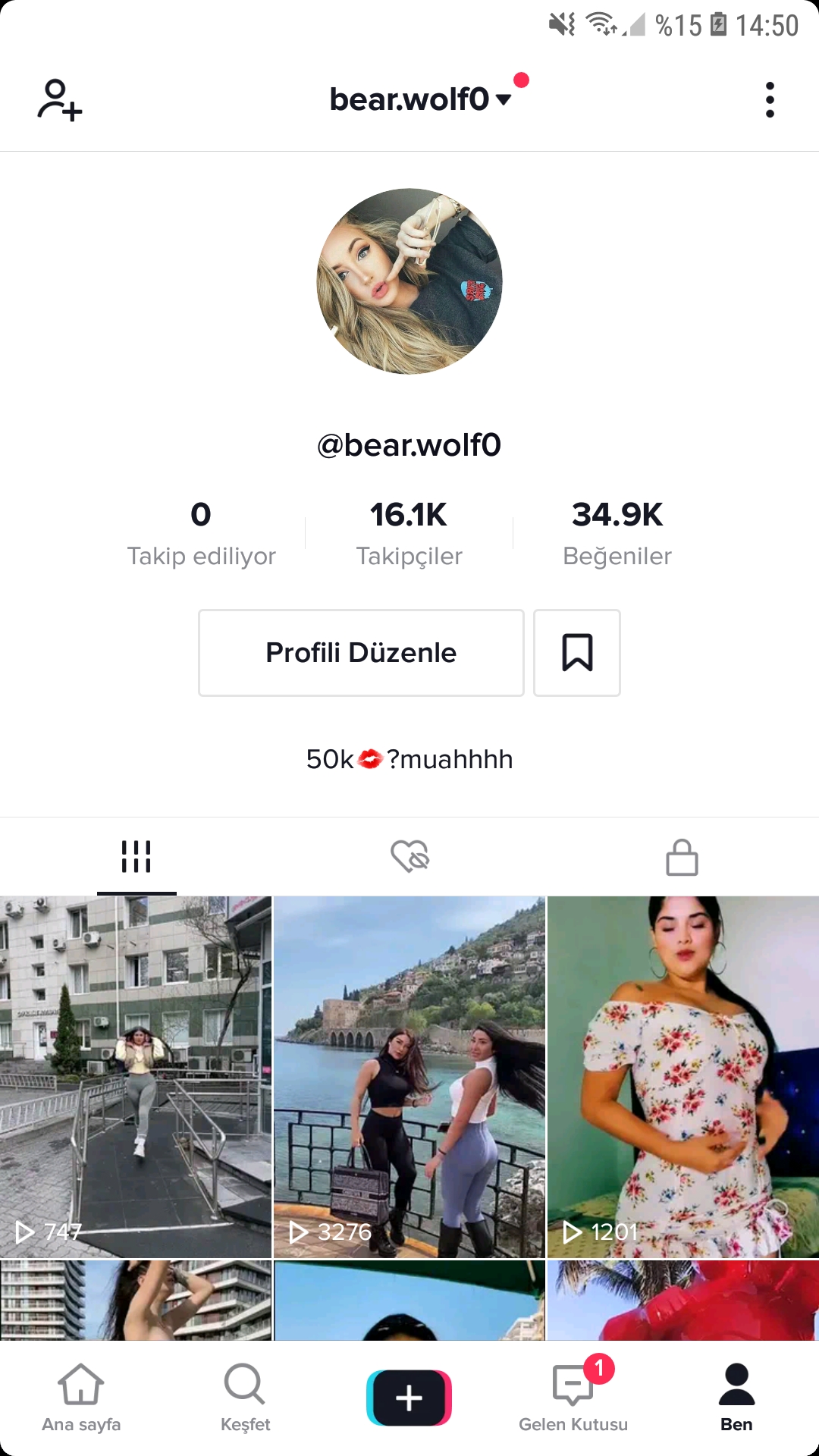Screen dimensions: 819x1456
Task: Switch to the Keşfet tab
Action: (245, 1398)
